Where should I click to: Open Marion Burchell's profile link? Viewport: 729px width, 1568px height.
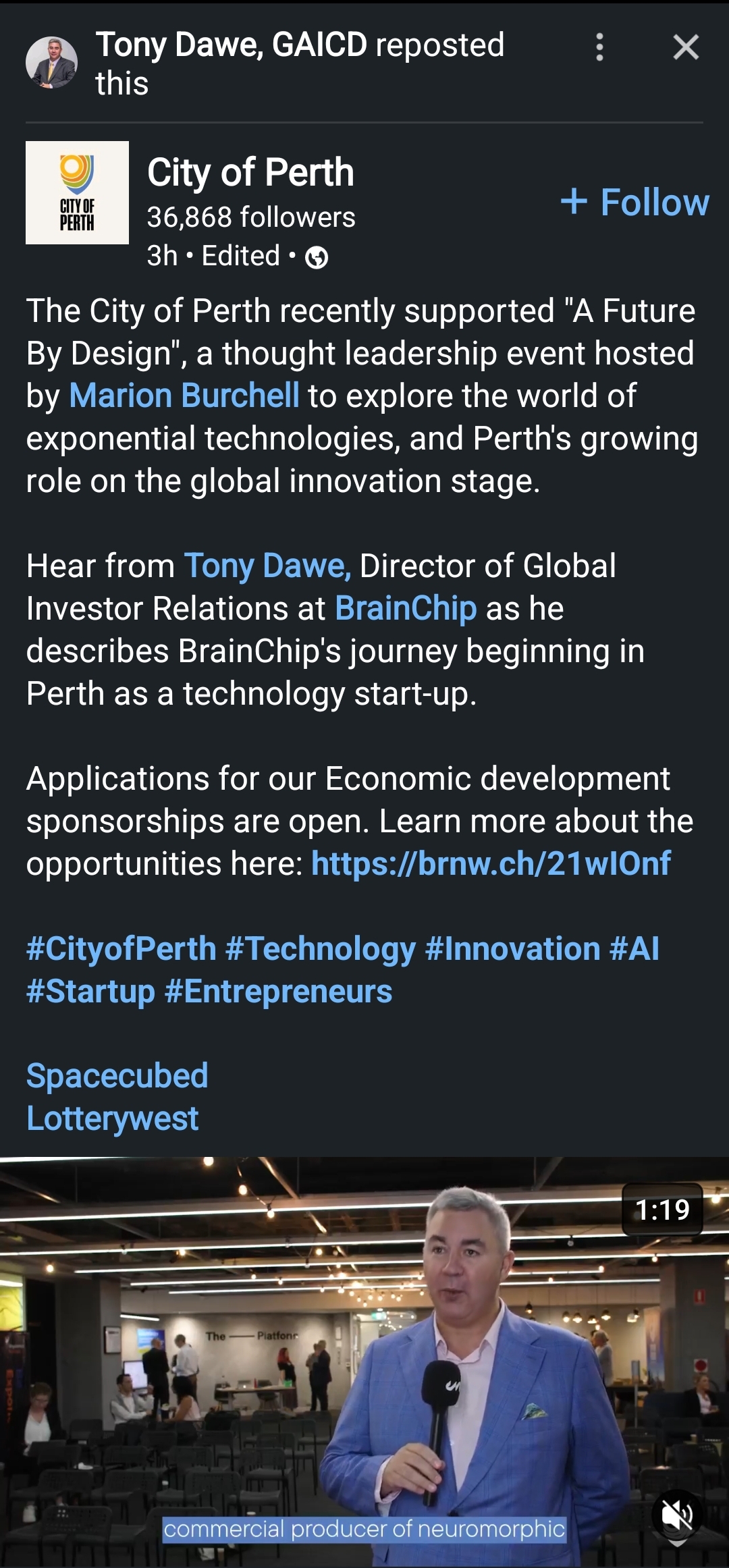click(x=184, y=396)
